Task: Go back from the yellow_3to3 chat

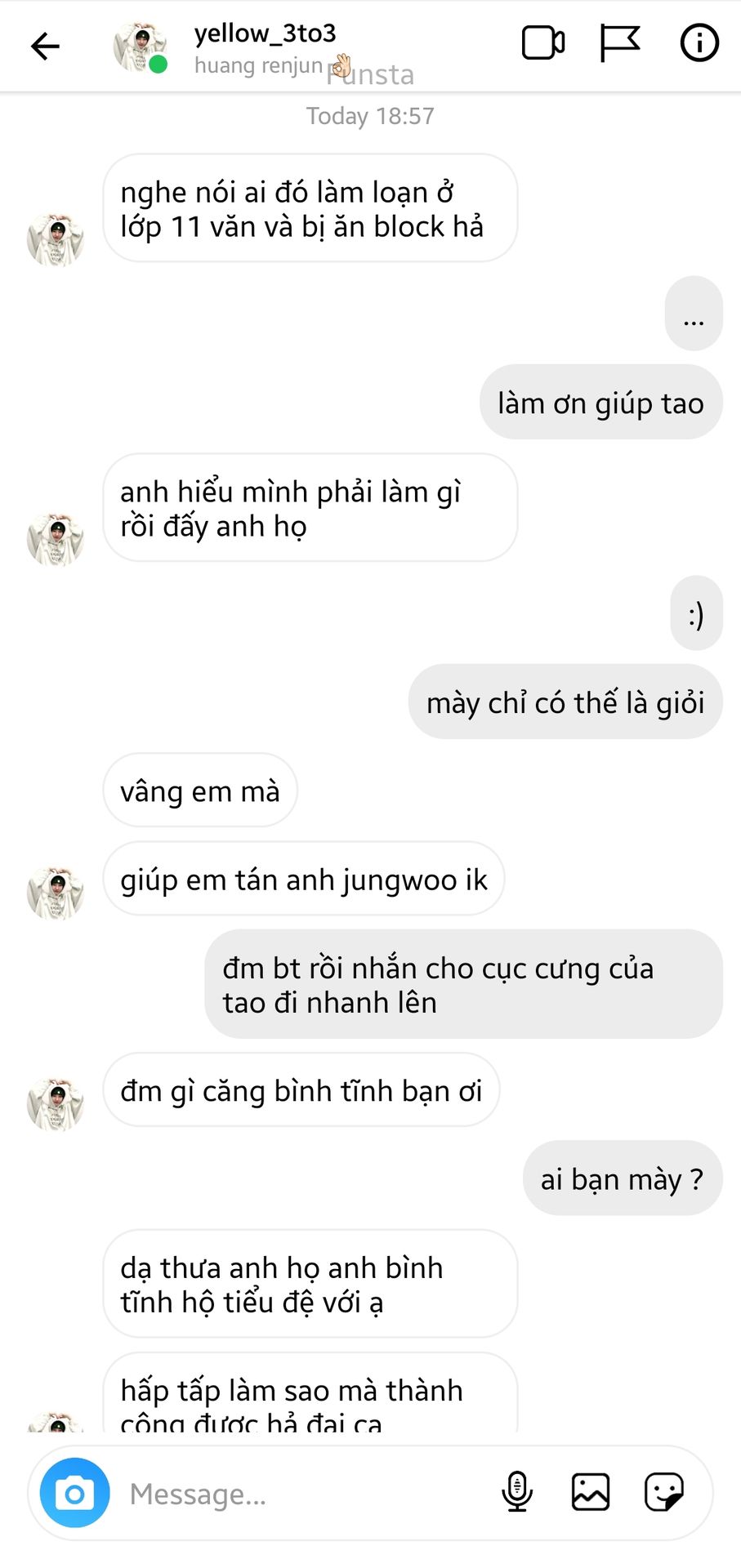Action: [x=45, y=46]
